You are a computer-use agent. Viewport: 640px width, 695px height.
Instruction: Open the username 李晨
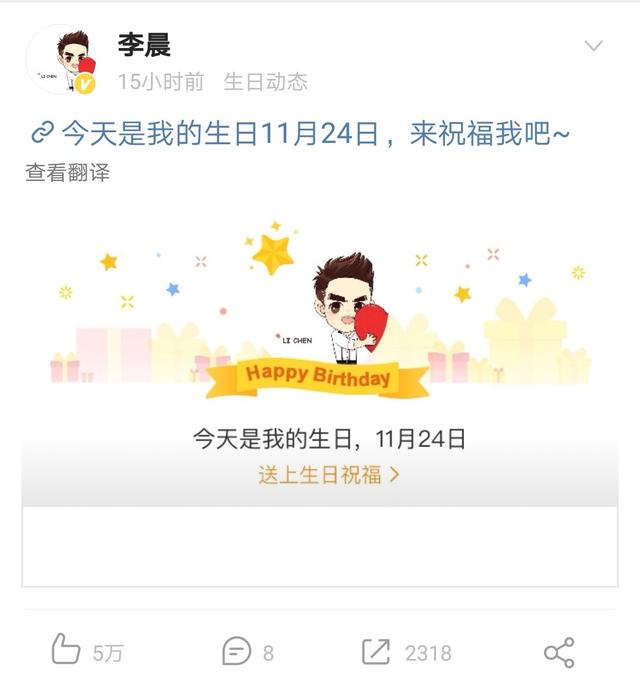(144, 45)
